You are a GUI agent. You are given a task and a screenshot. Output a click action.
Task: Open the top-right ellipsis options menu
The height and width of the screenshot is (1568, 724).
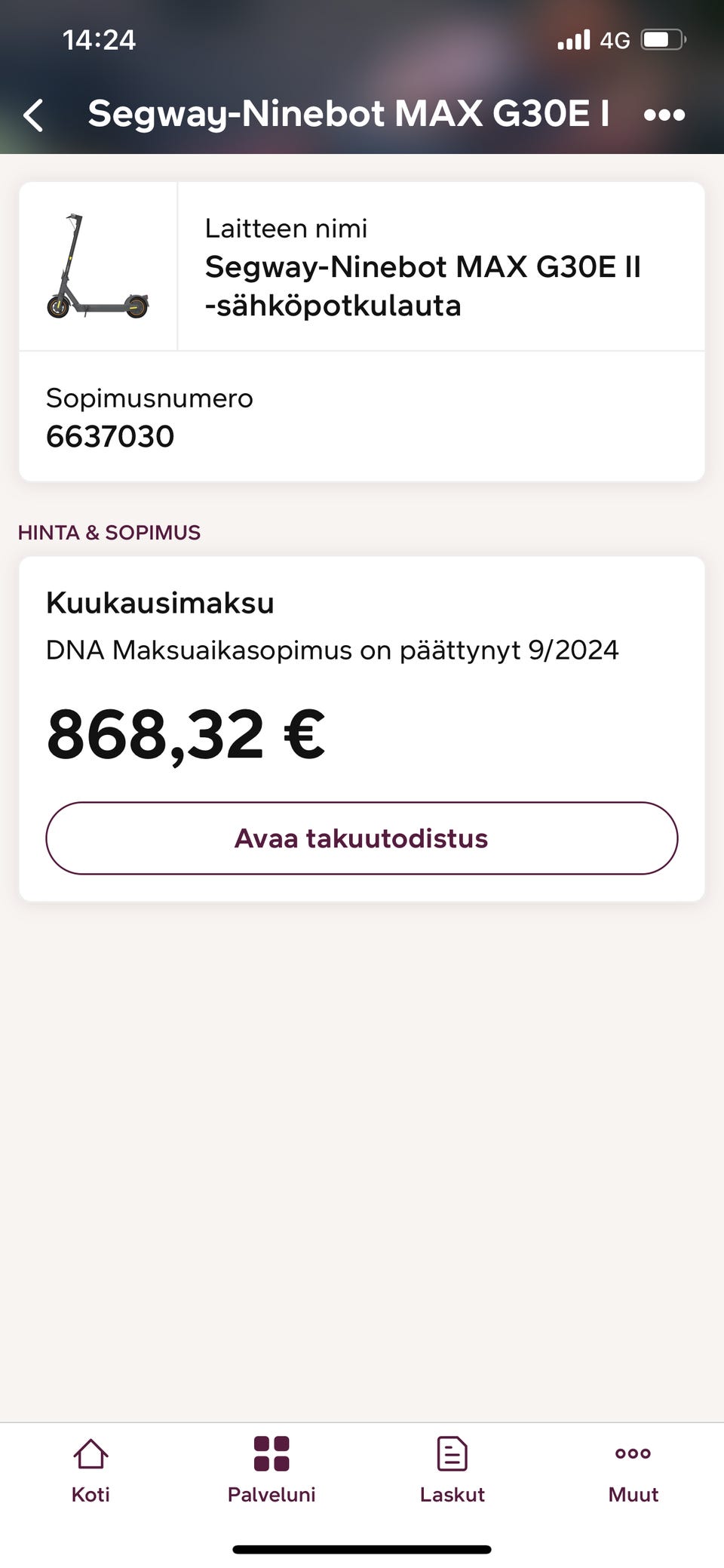click(664, 115)
